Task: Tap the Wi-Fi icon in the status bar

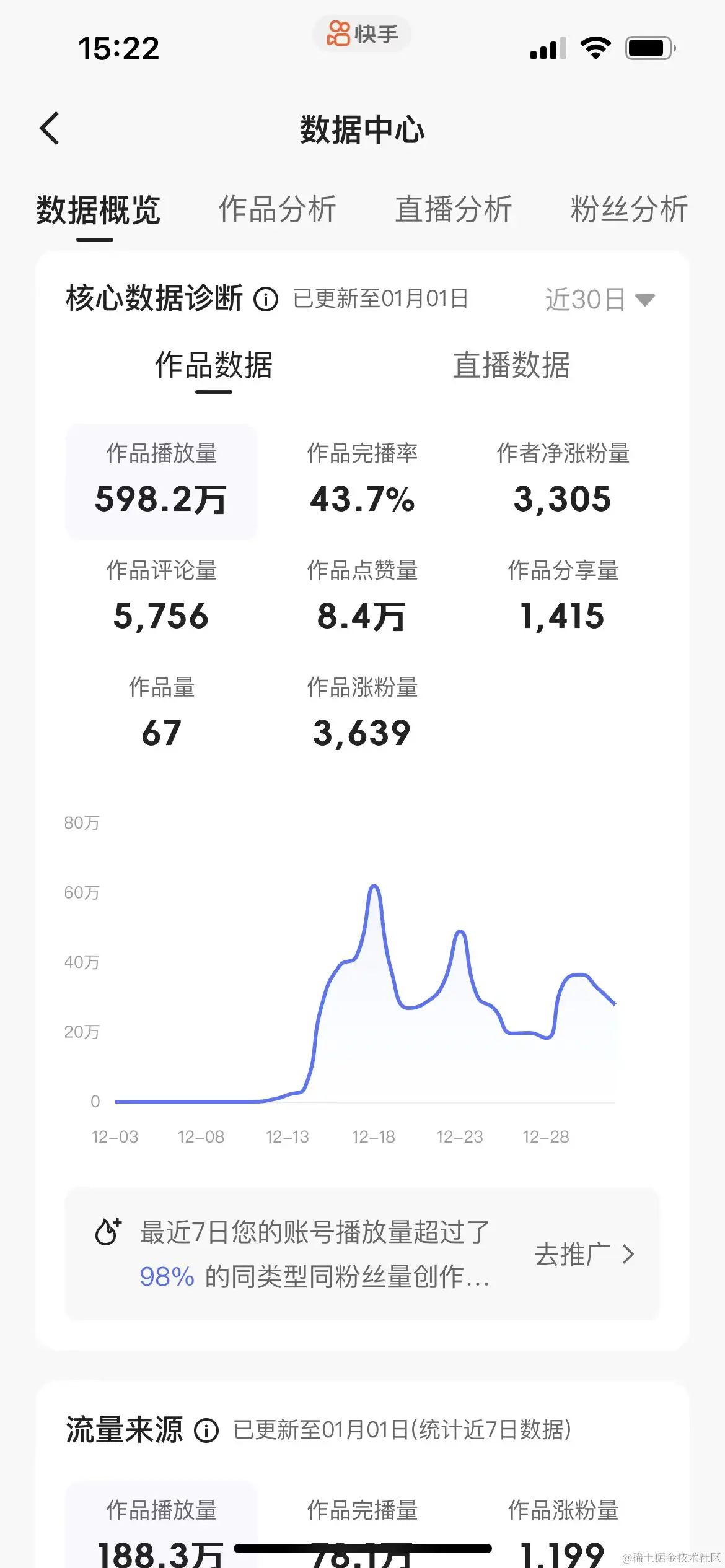Action: (595, 46)
